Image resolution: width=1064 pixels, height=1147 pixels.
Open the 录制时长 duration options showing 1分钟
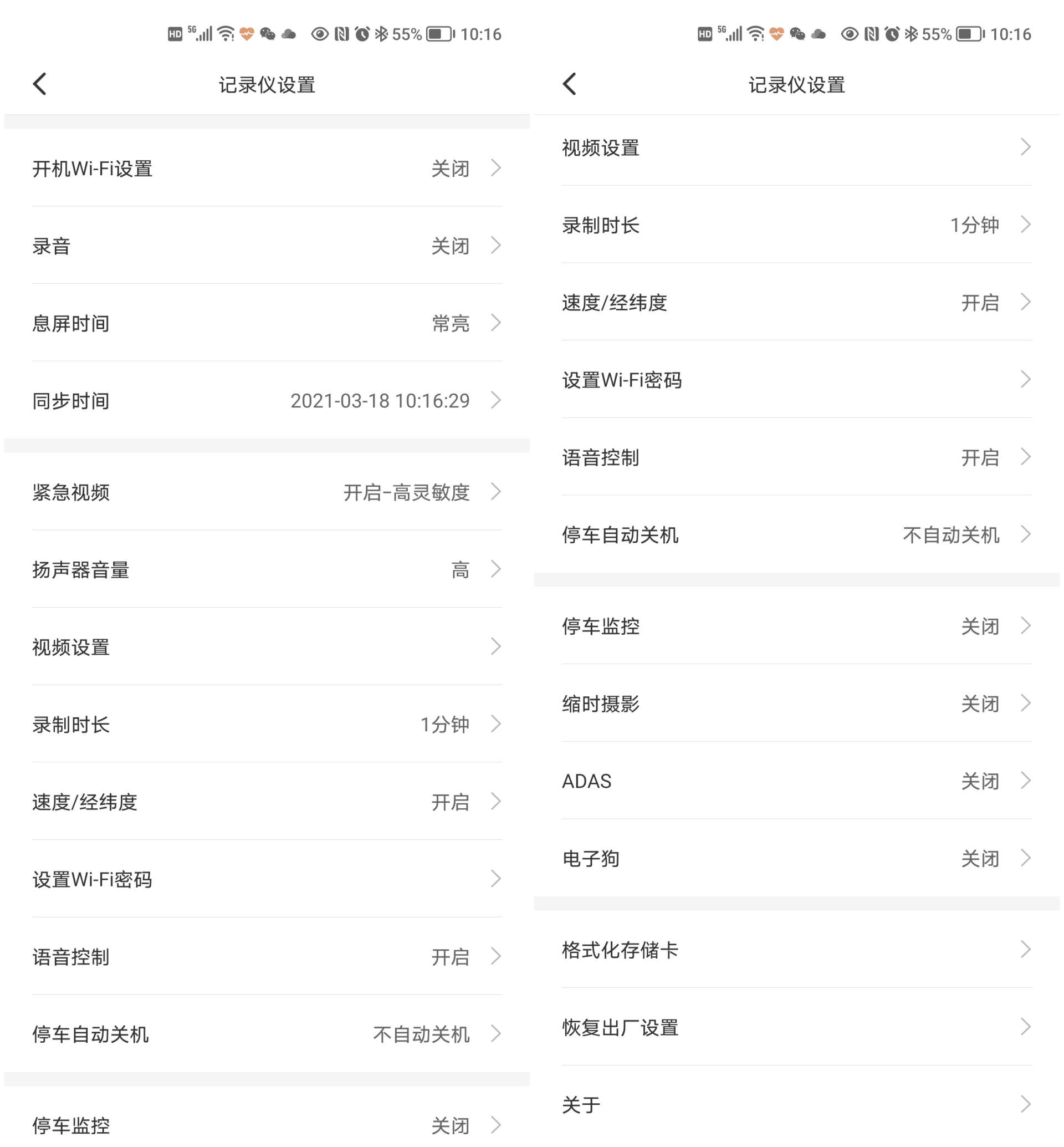click(265, 724)
